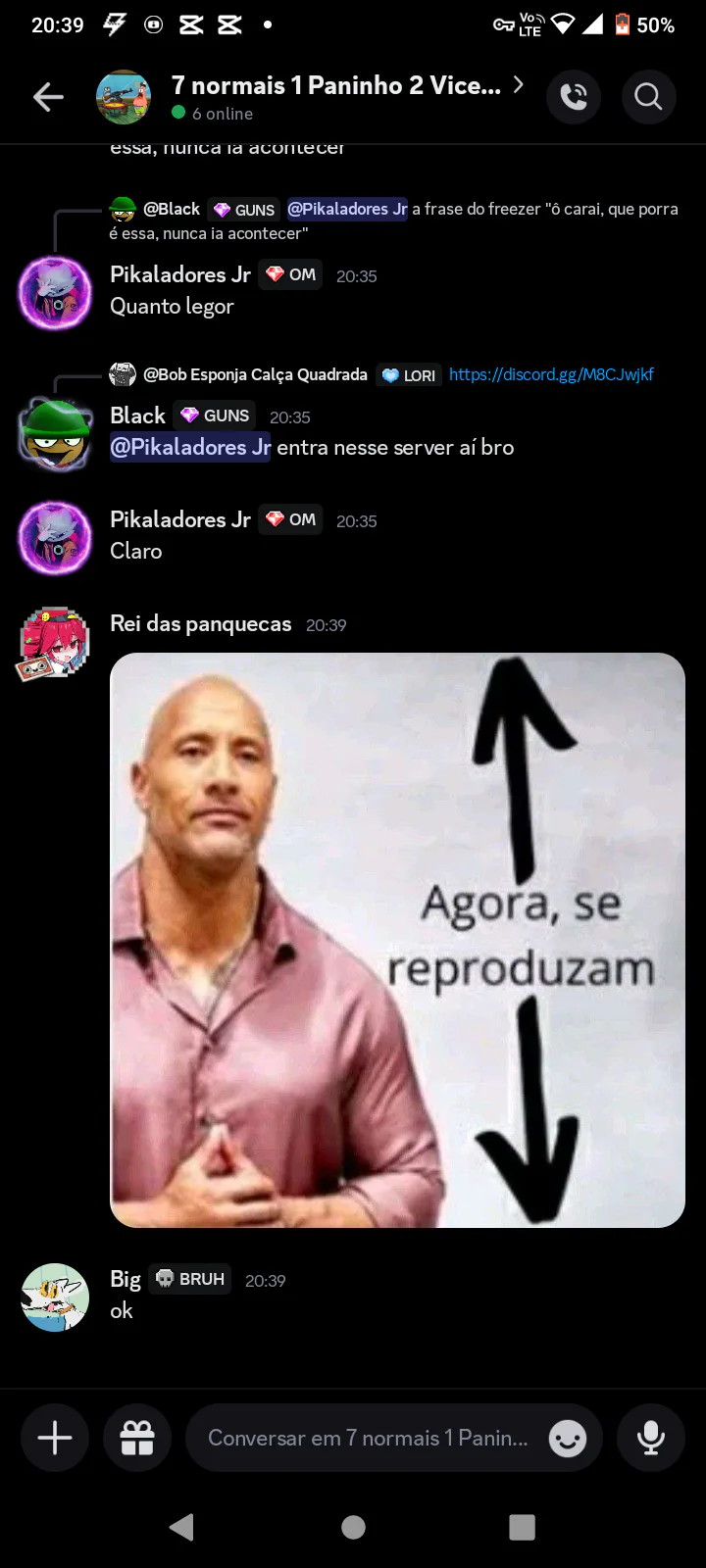Open recent apps from the navigation bar
706x1568 pixels.
pos(522,1527)
